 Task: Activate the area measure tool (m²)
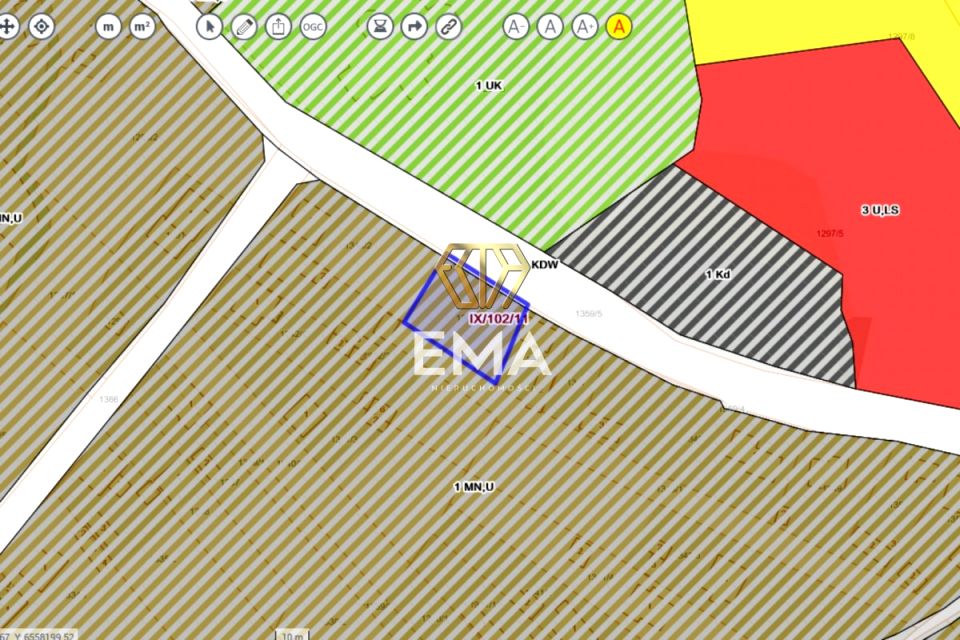pyautogui.click(x=142, y=27)
